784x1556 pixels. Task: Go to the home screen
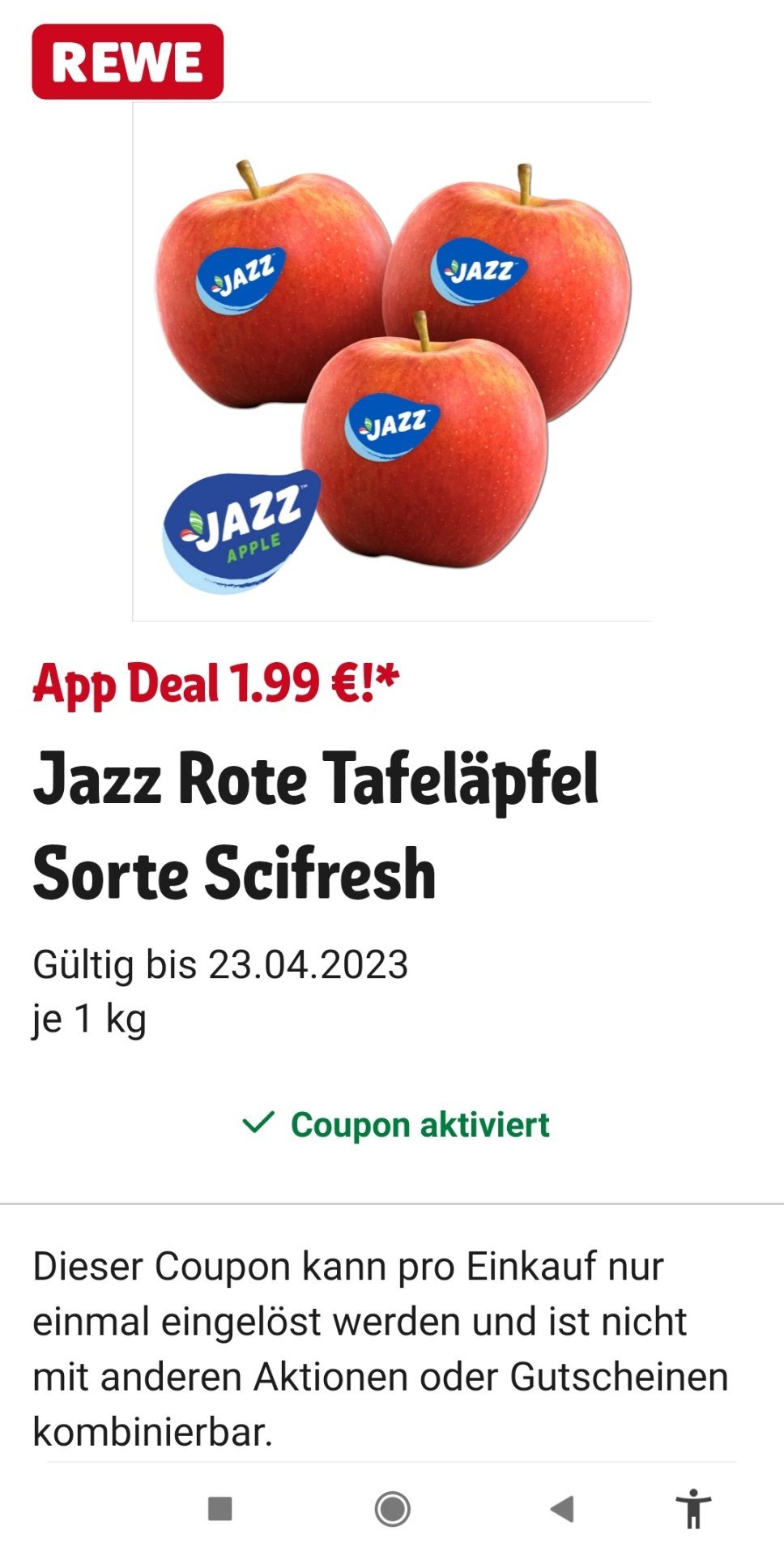(393, 1509)
